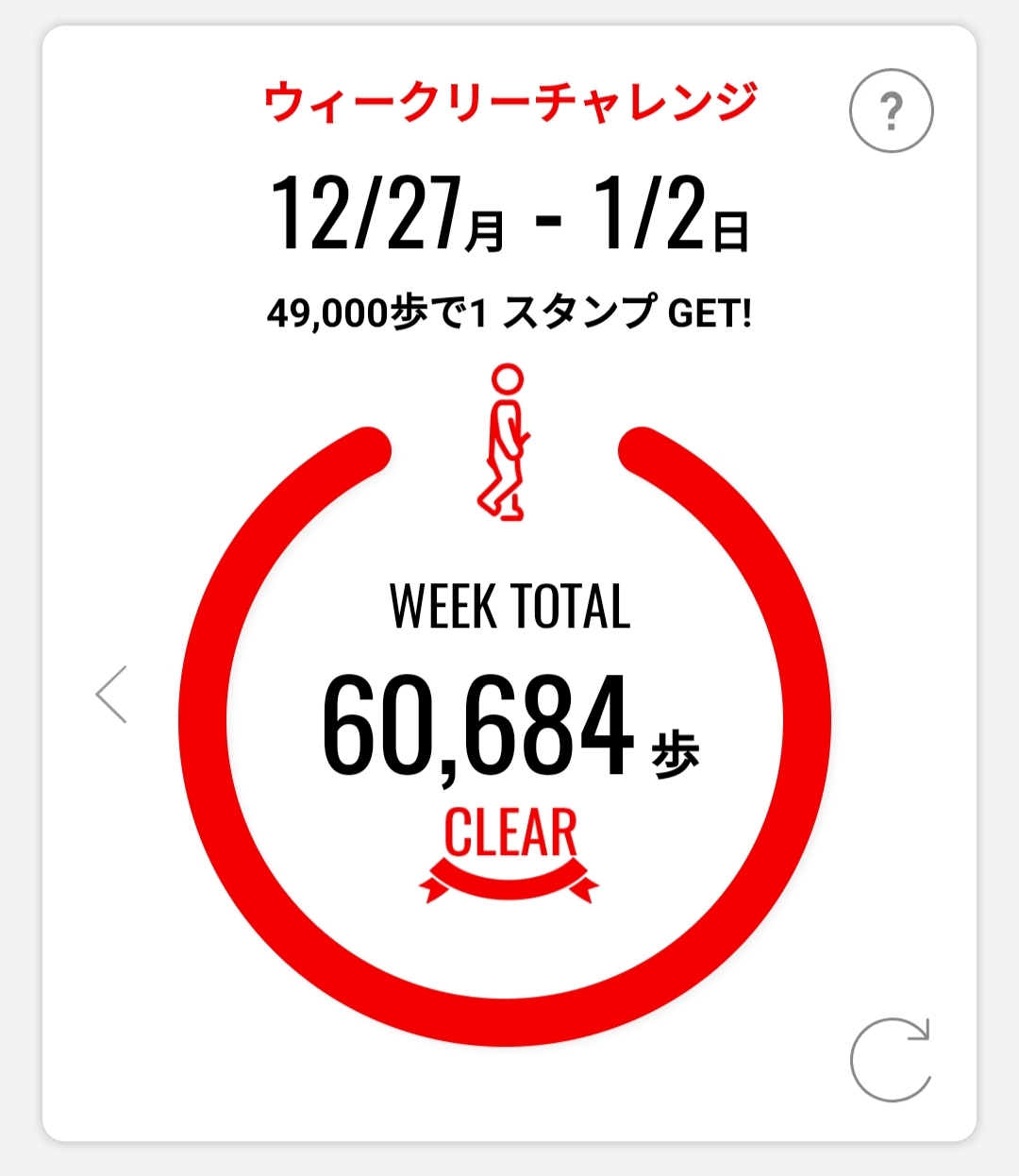Go to the previous week's challenge
1019x1176 pixels.
[112, 695]
